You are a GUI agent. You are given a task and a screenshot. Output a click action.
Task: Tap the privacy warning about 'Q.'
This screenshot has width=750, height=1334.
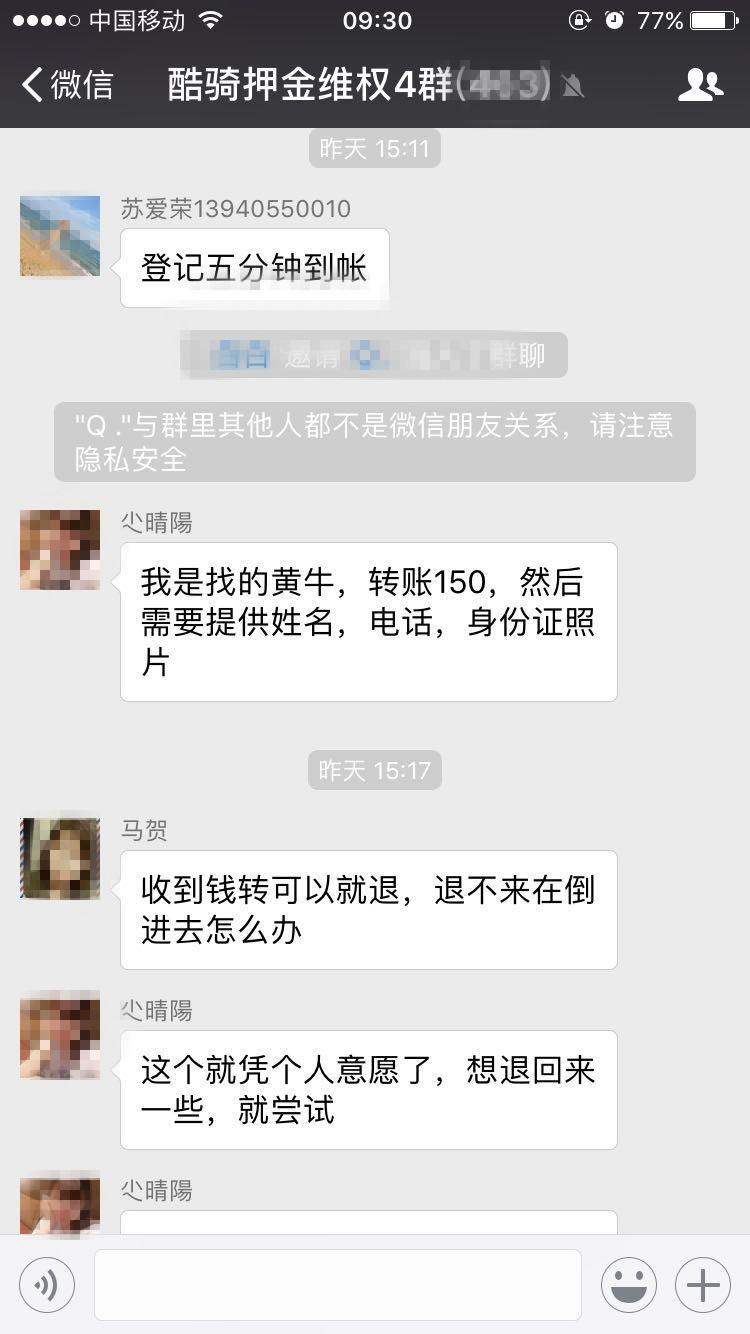coord(375,441)
